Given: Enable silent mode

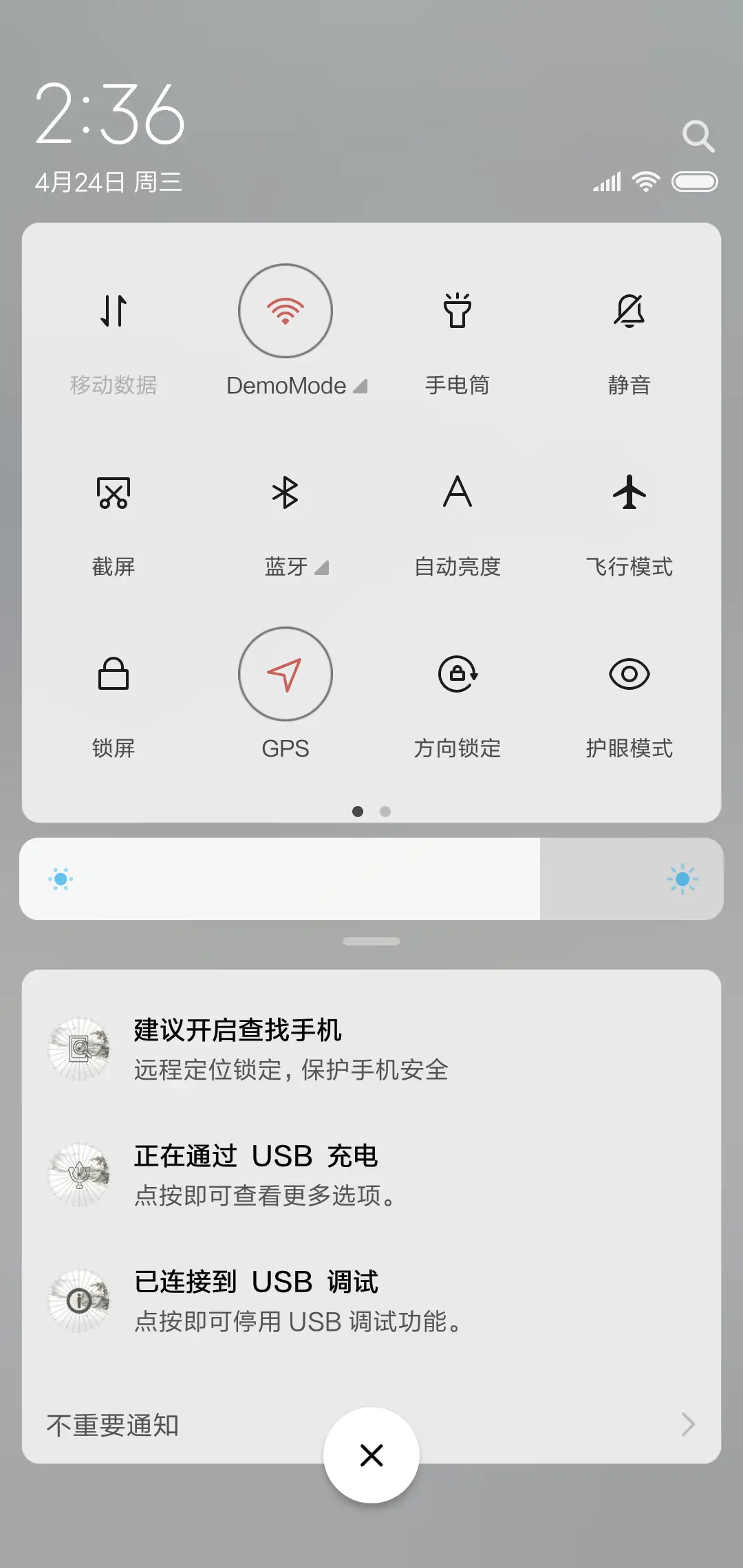Looking at the screenshot, I should point(629,311).
